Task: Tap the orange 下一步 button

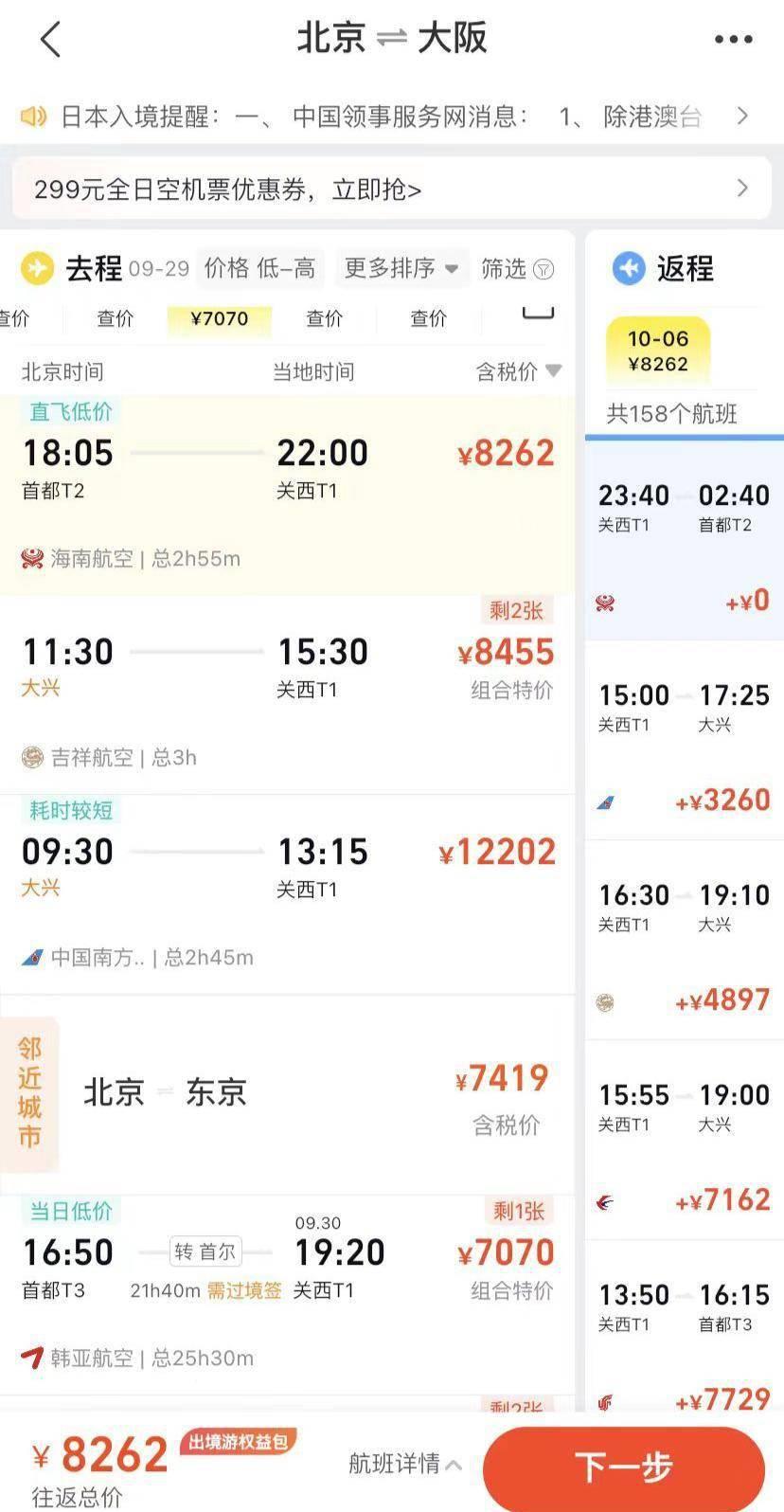Action: point(623,1467)
